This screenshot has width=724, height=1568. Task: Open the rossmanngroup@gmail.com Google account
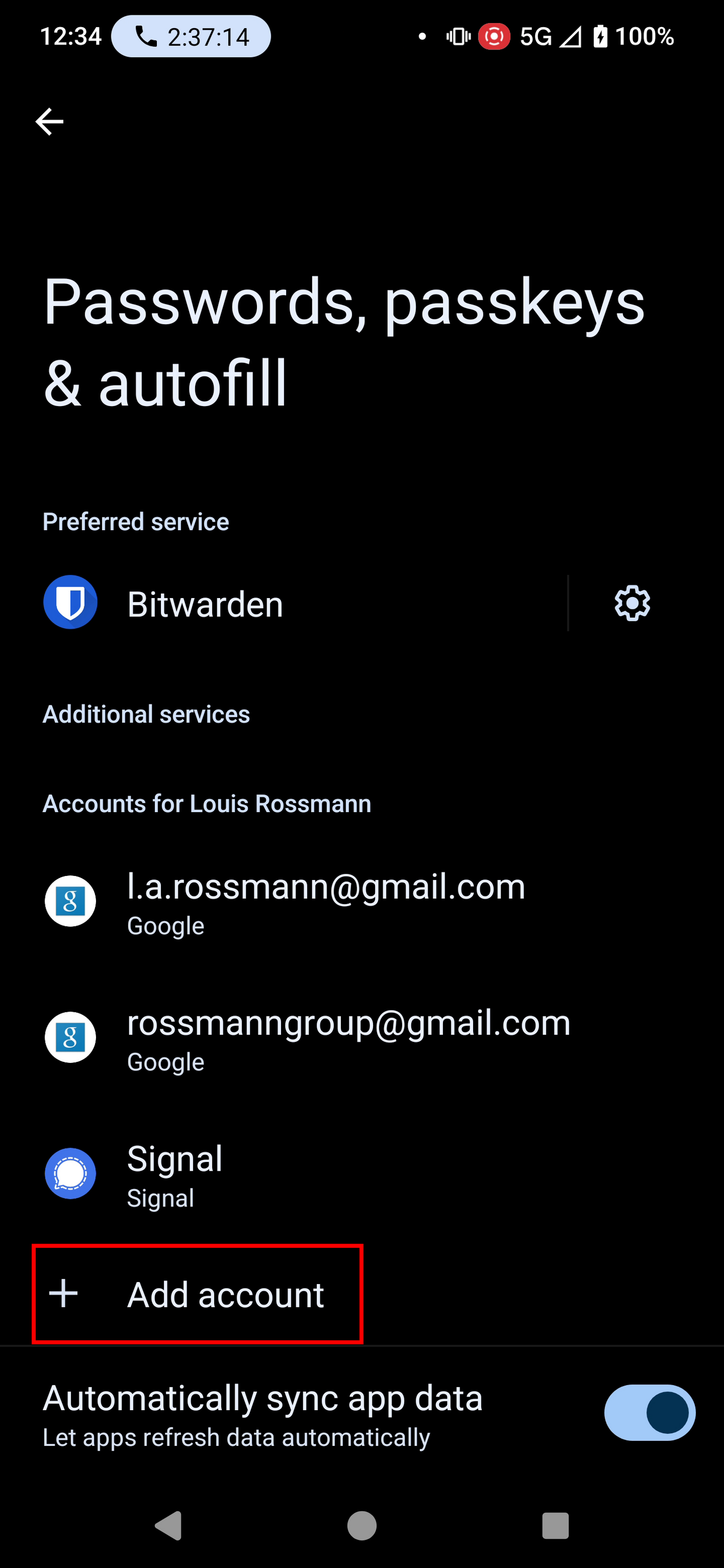[x=348, y=1037]
